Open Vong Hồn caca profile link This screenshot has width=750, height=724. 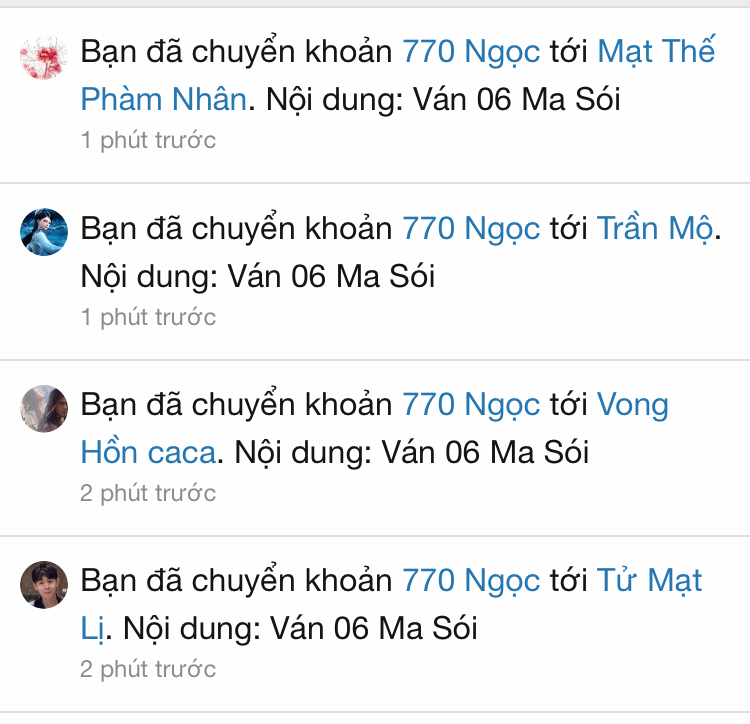pyautogui.click(x=632, y=405)
